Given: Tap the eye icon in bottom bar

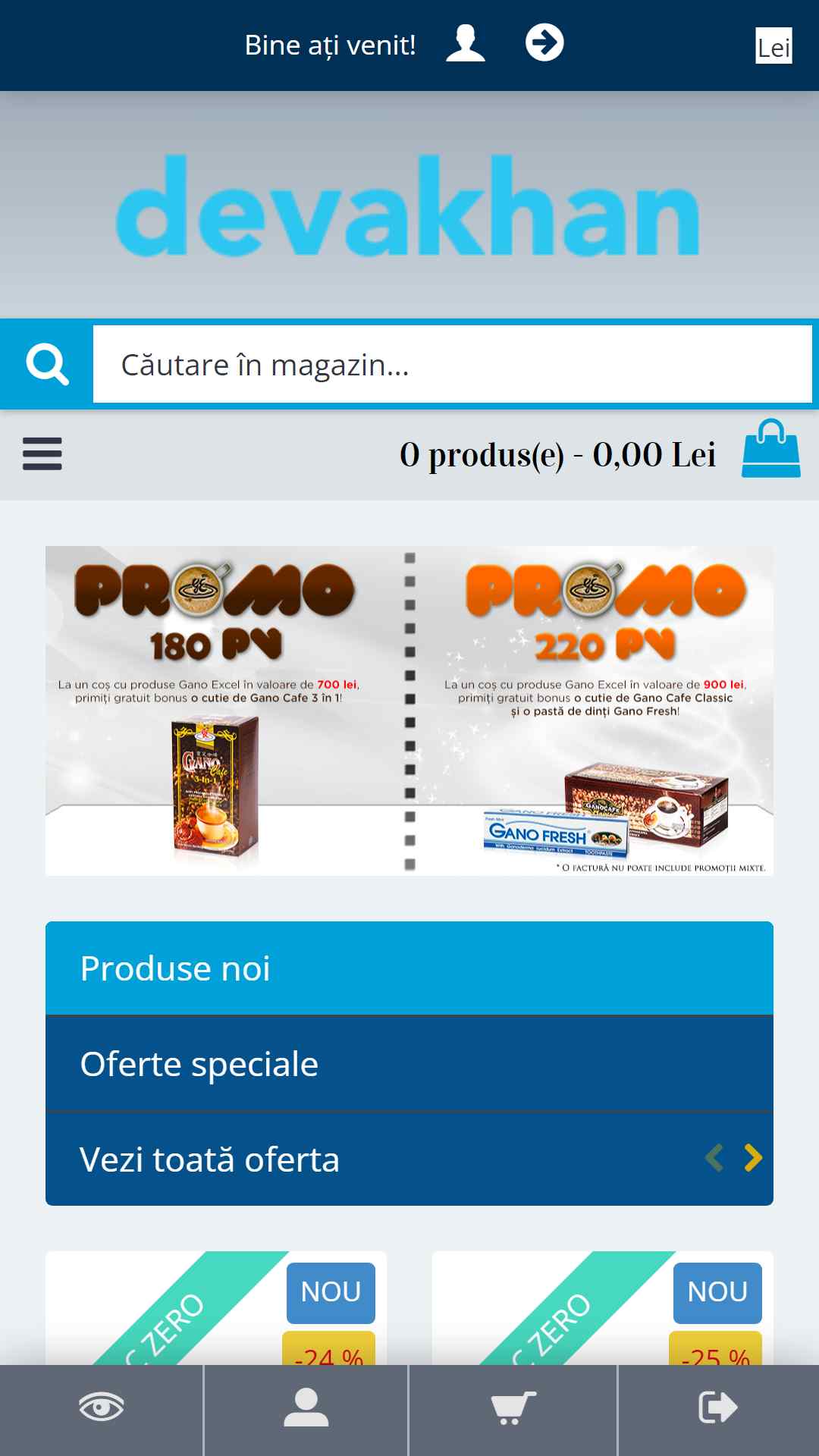Looking at the screenshot, I should [102, 1407].
